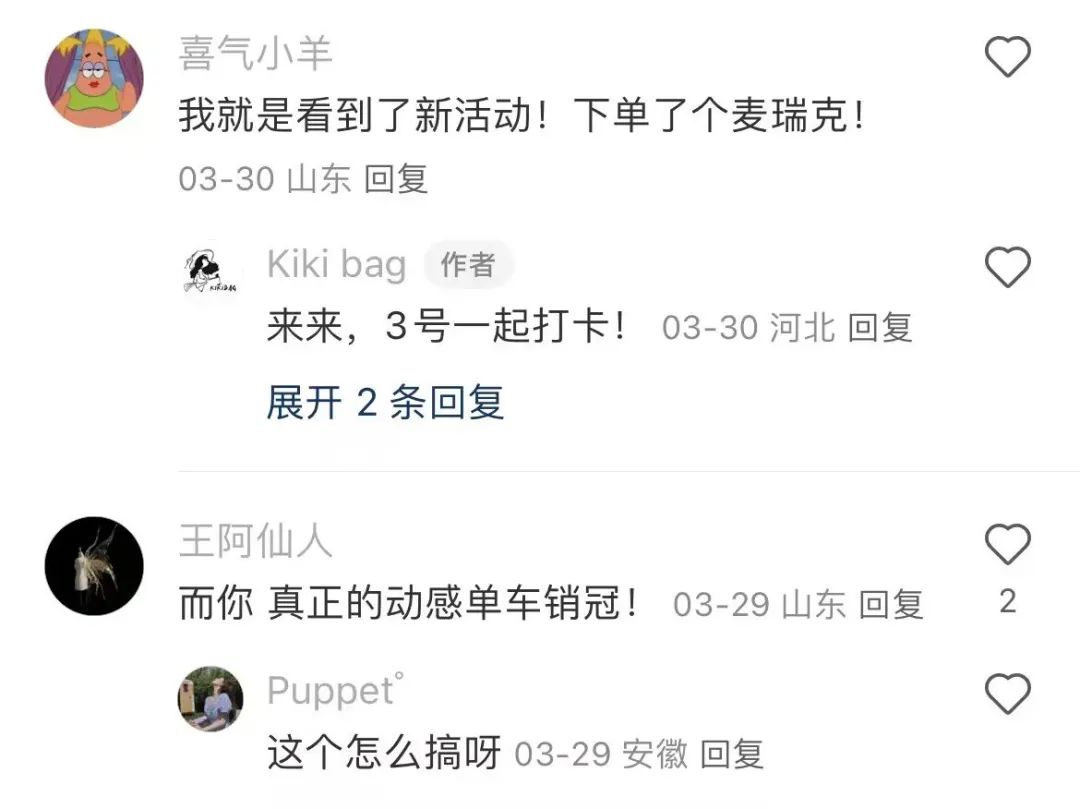This screenshot has width=1080, height=809.
Task: Open 喜气小羊's profile avatar
Action: coord(94,78)
